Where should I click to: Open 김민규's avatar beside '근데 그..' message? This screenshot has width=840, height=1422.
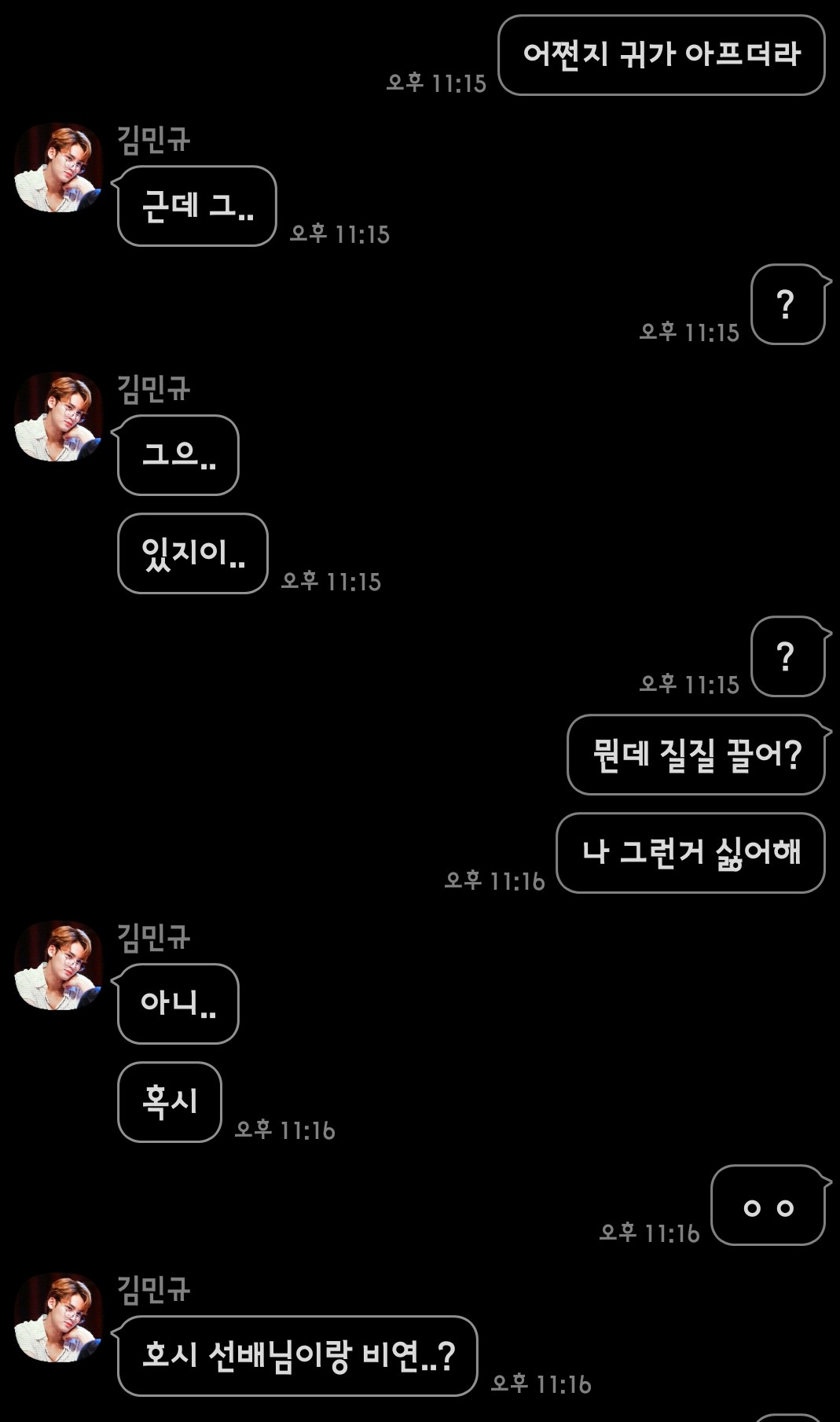(x=58, y=167)
